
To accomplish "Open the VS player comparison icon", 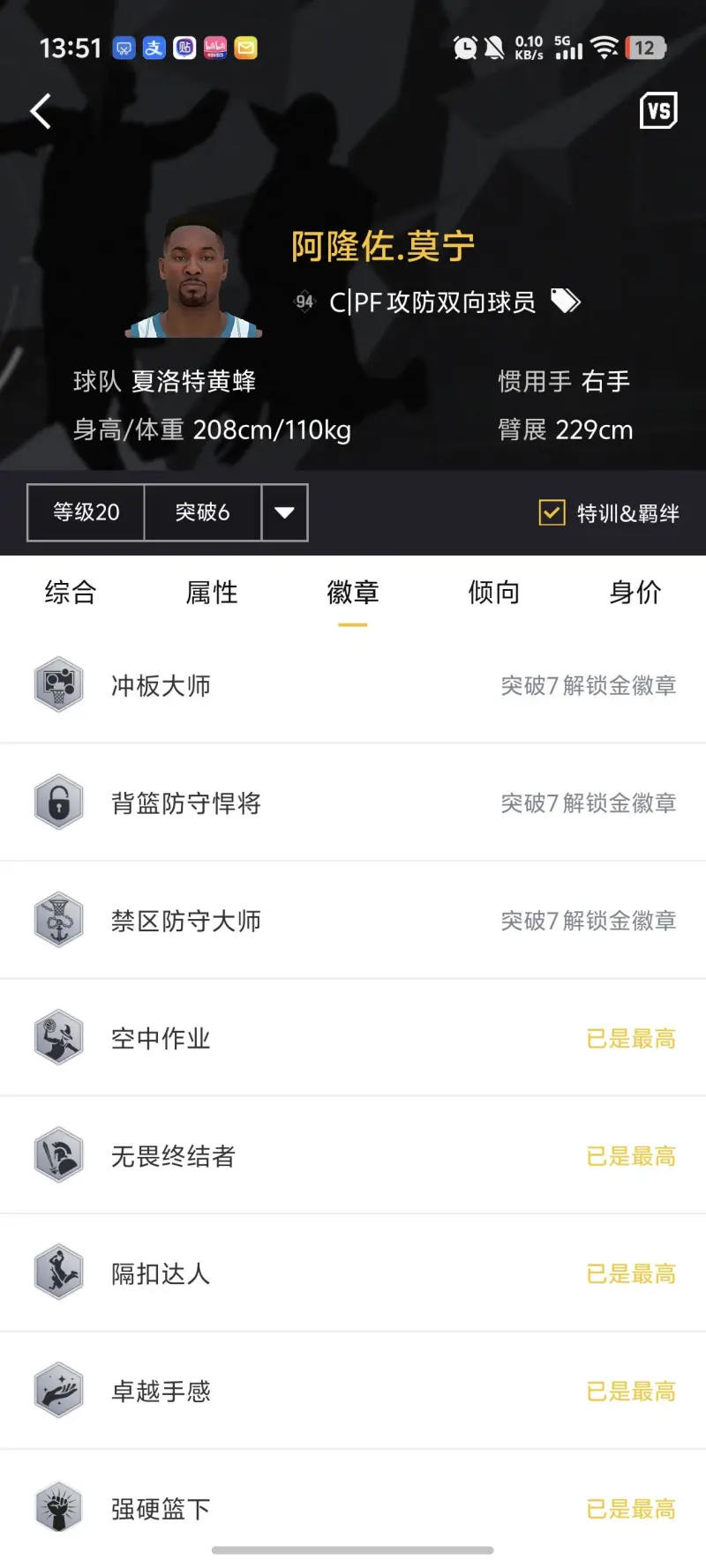I will (658, 111).
